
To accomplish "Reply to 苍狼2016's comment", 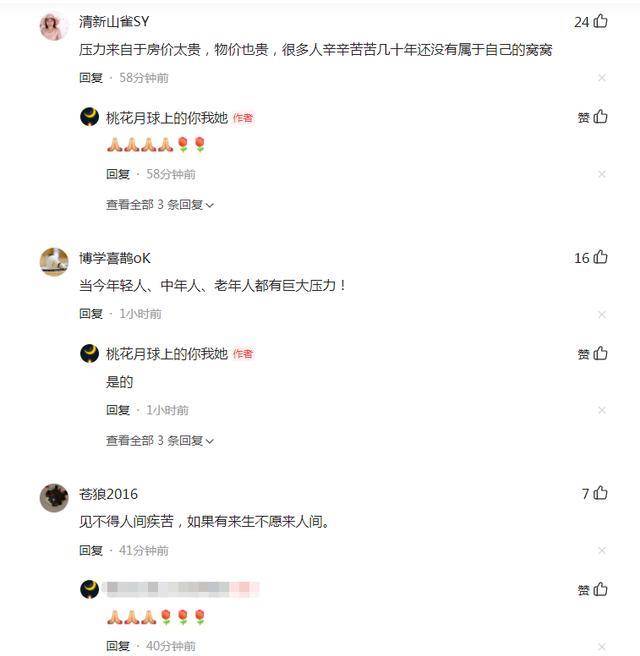I will pyautogui.click(x=91, y=550).
